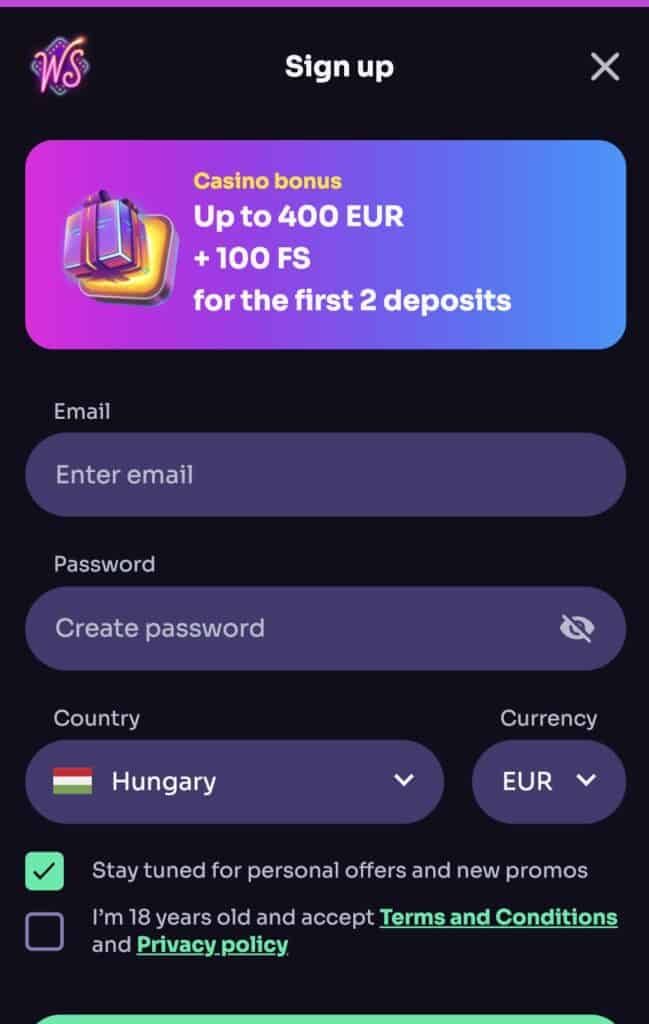Close the sign up dialog
Image resolution: width=649 pixels, height=1024 pixels.
tap(605, 67)
